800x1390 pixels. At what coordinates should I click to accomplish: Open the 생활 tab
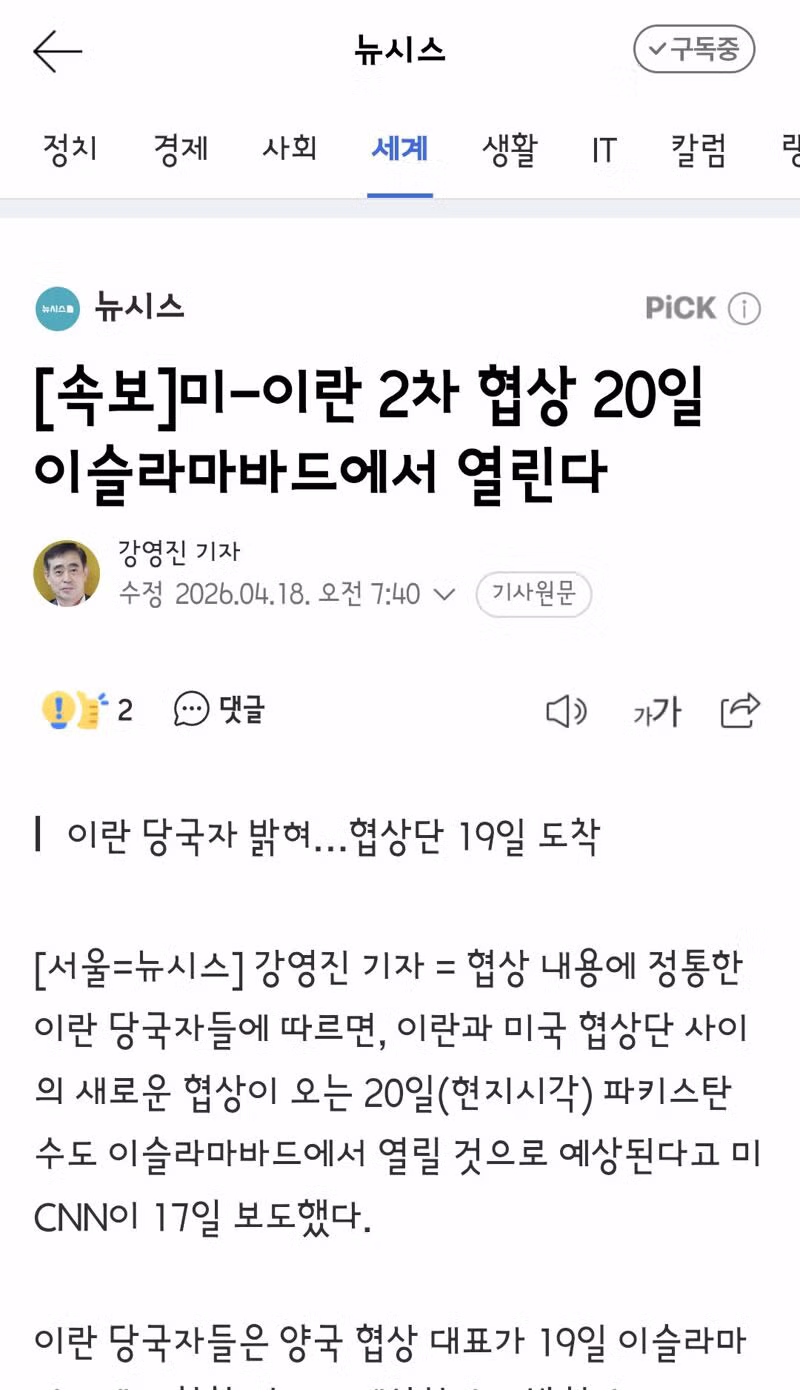point(510,149)
